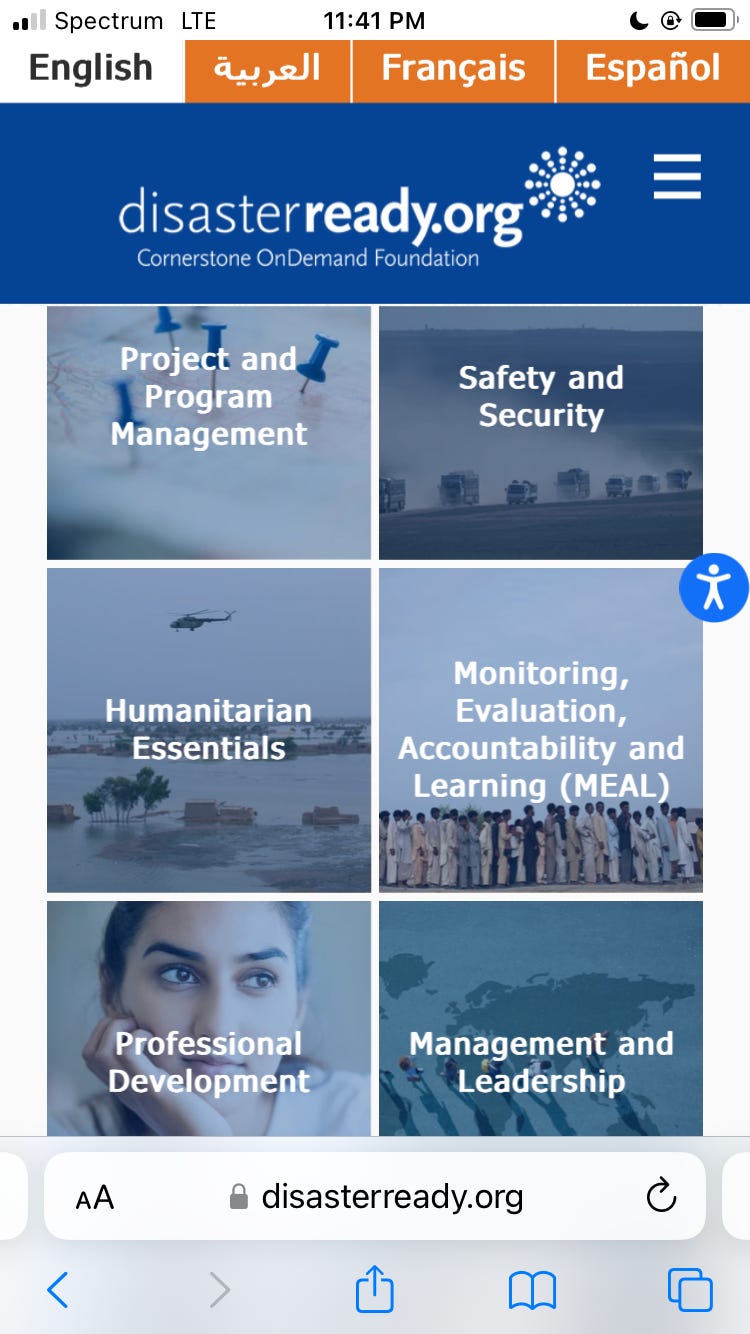Switch language to Arabic
The width and height of the screenshot is (750, 1334).
(267, 68)
